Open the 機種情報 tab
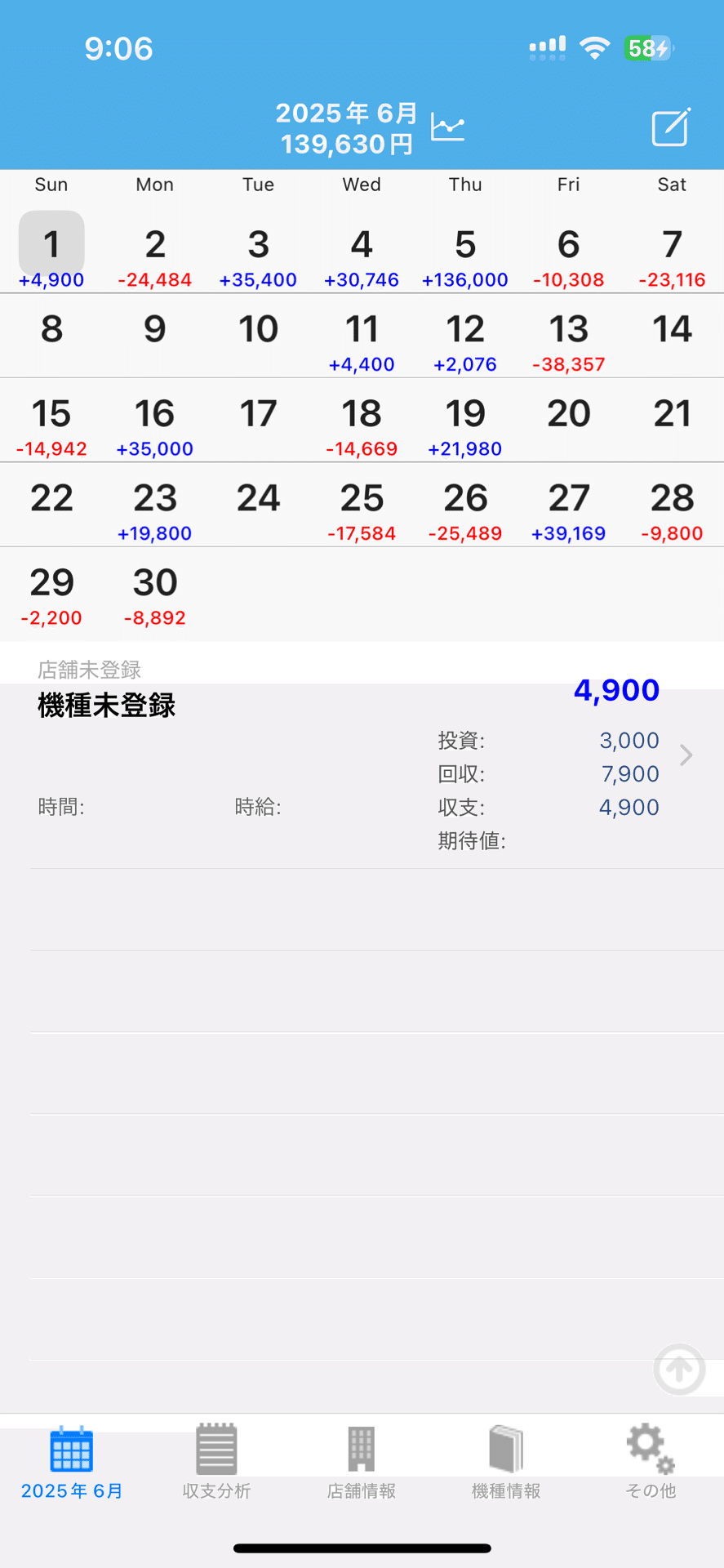Screen dimensions: 724x1568 point(506,1462)
